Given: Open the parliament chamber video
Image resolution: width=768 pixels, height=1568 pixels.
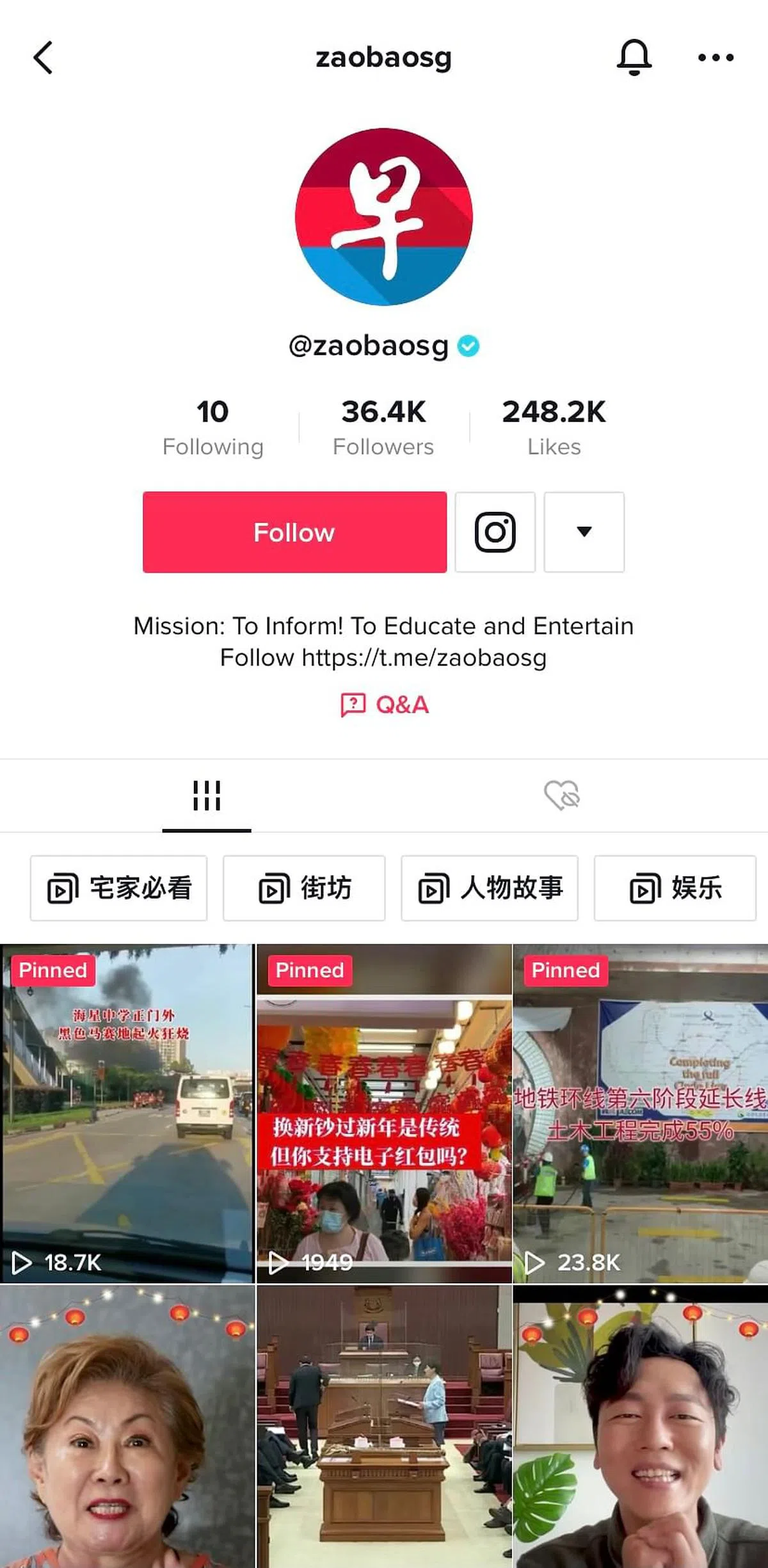Looking at the screenshot, I should [x=384, y=1427].
